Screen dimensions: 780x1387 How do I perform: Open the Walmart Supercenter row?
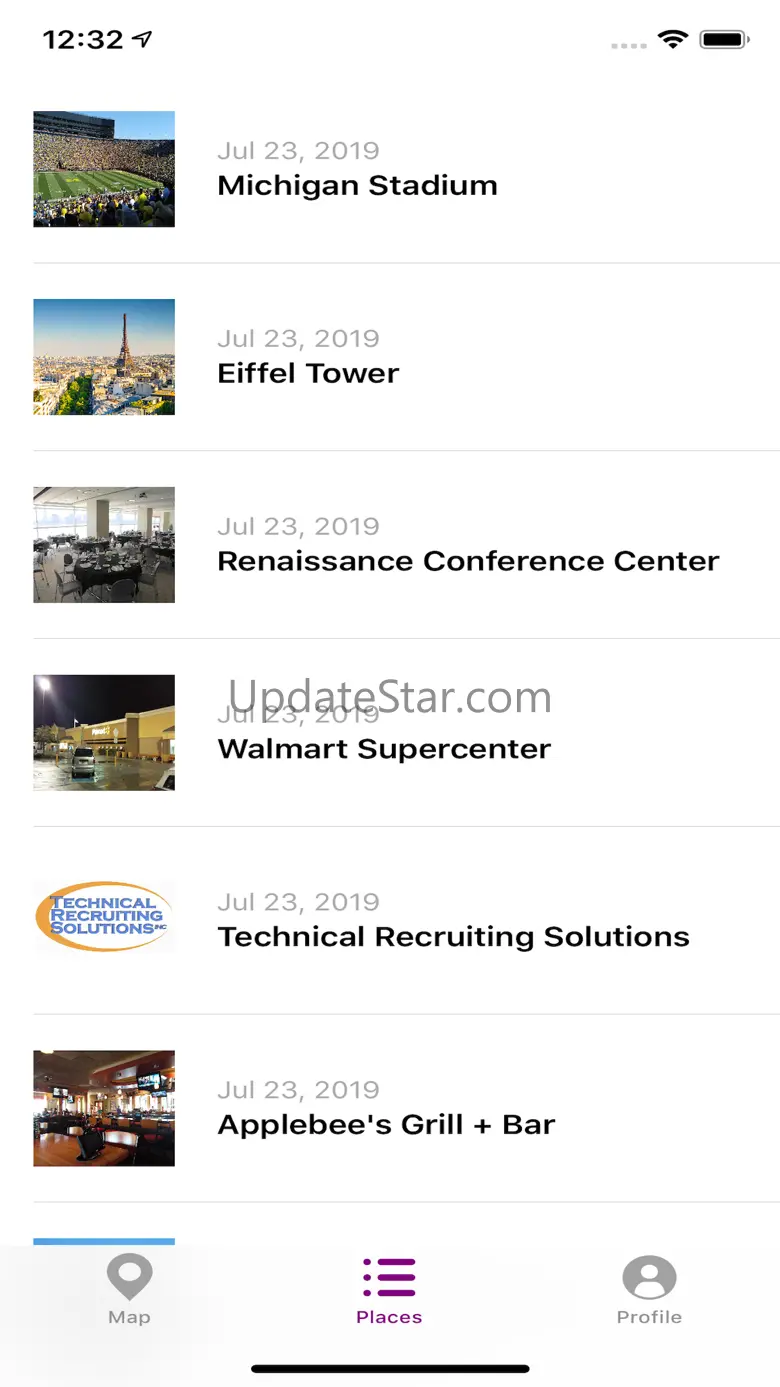pyautogui.click(x=384, y=749)
